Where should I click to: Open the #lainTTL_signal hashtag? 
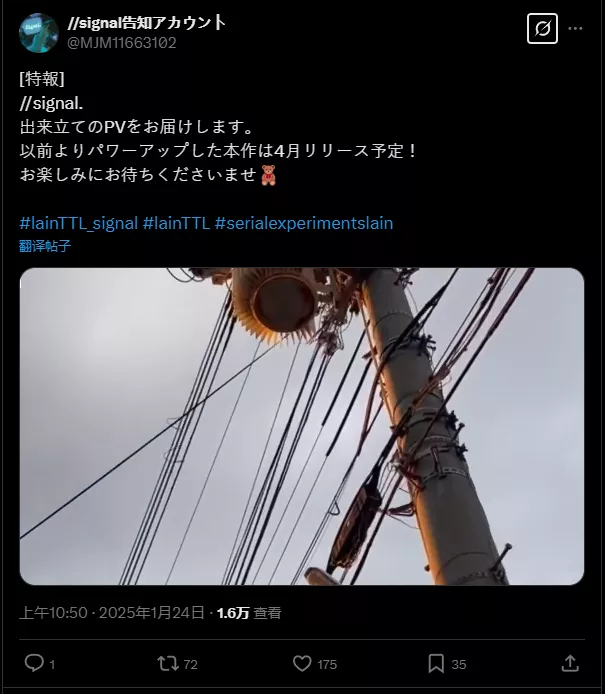[x=78, y=222]
